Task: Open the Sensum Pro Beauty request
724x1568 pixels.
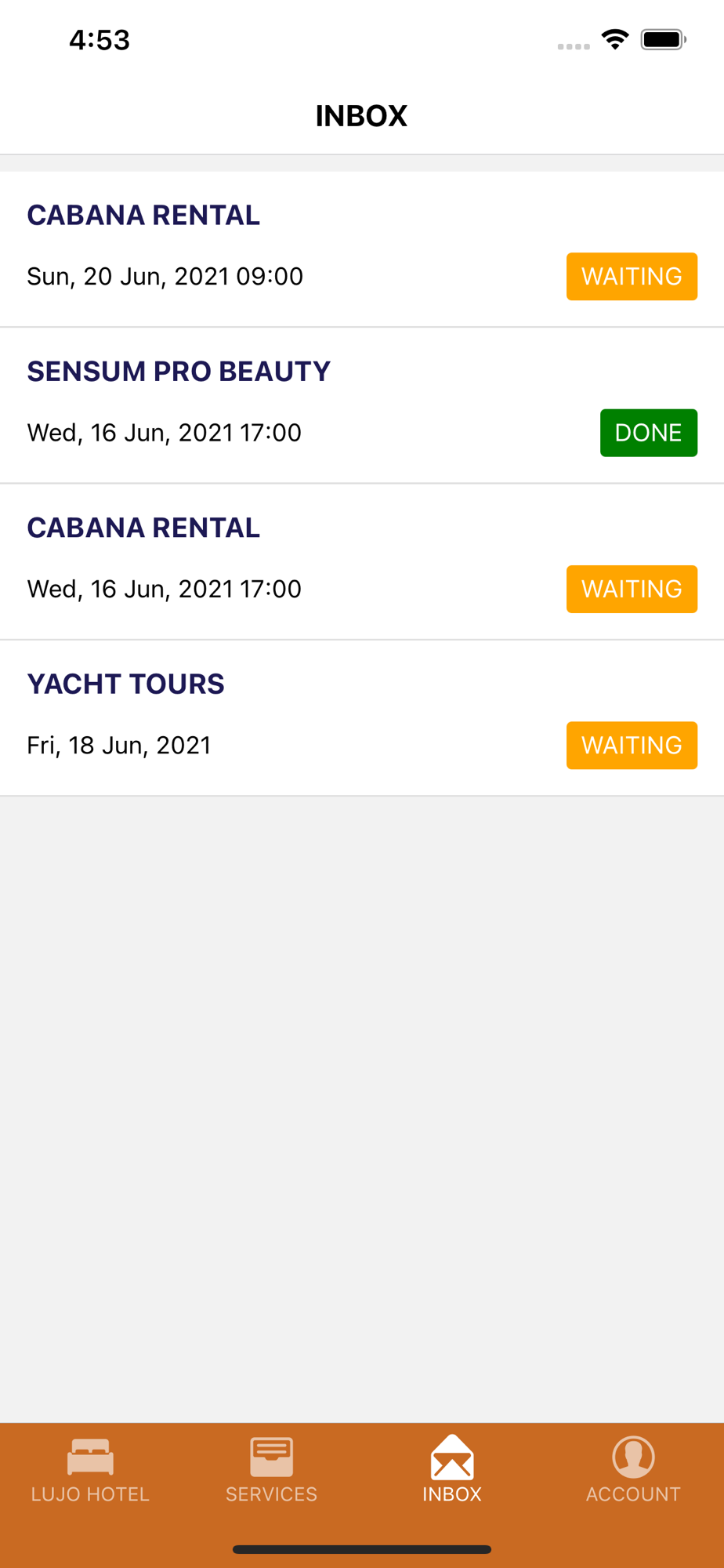Action: [362, 405]
